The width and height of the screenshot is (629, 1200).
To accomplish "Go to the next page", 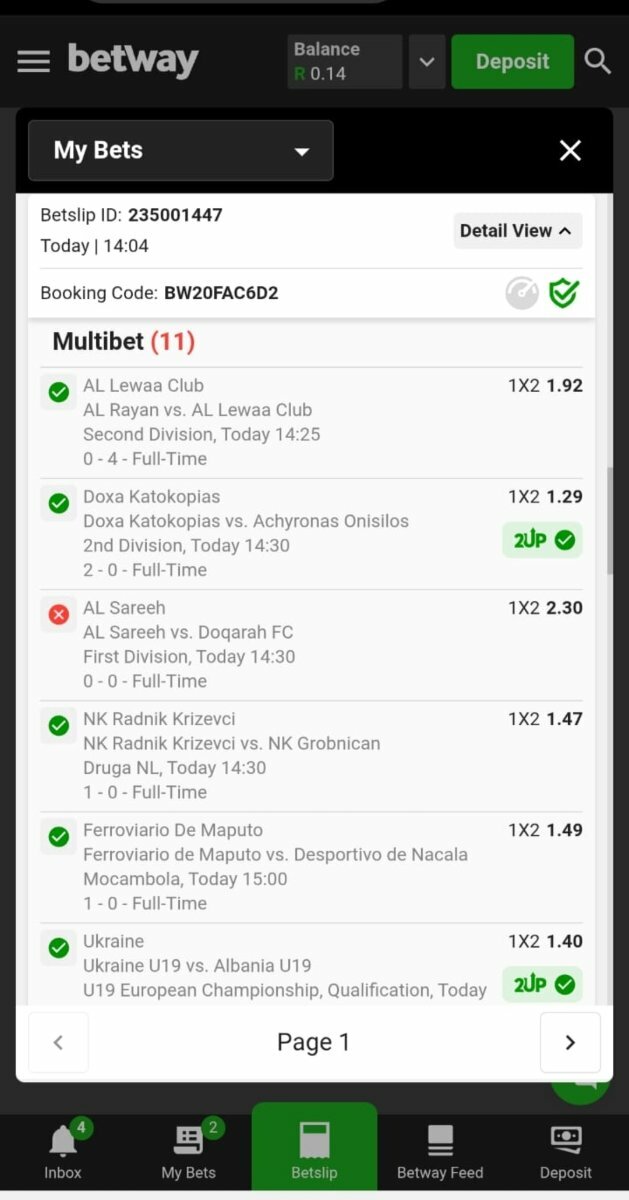I will pyautogui.click(x=570, y=1042).
